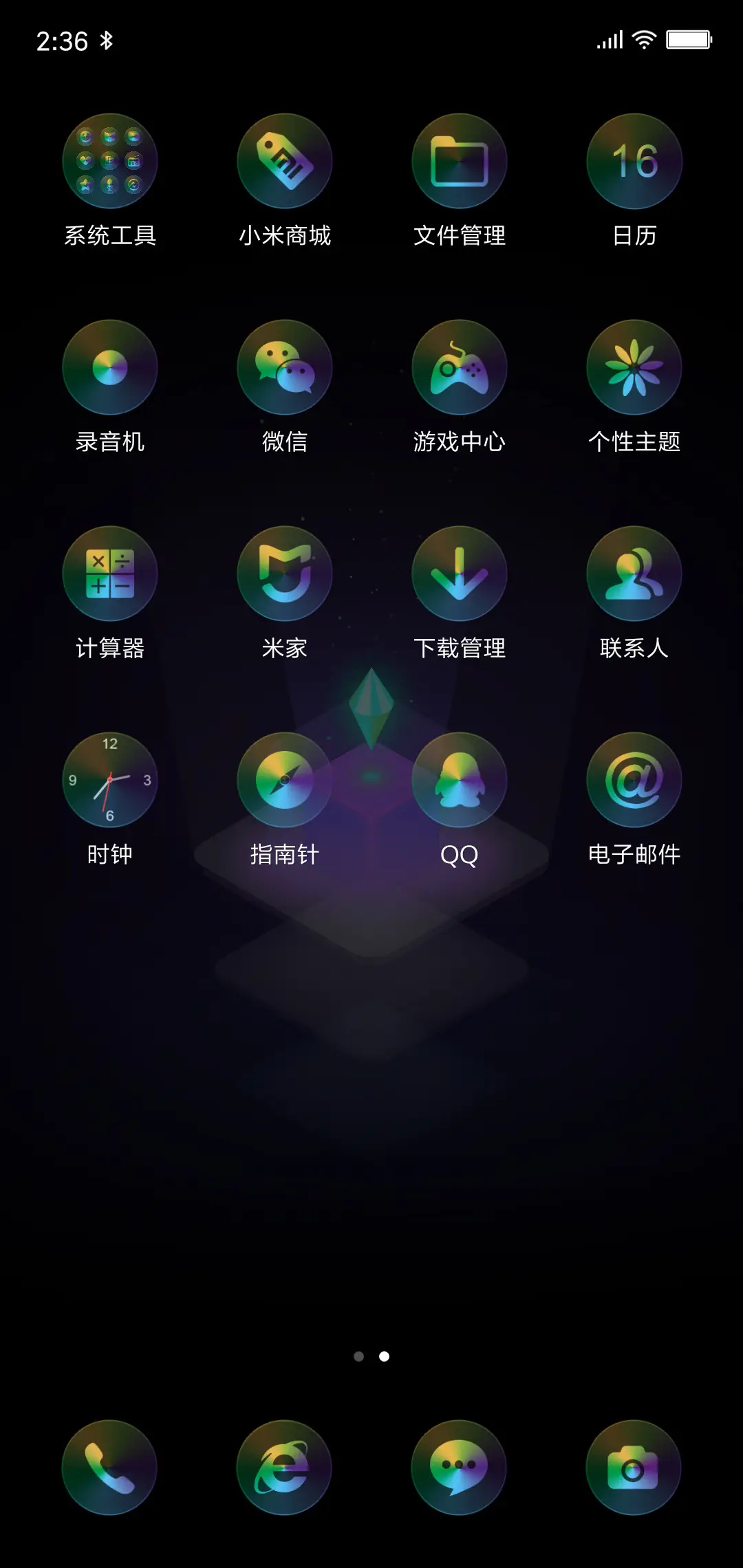Launch the 指南针 compass
The width and height of the screenshot is (743, 1568).
point(285,781)
